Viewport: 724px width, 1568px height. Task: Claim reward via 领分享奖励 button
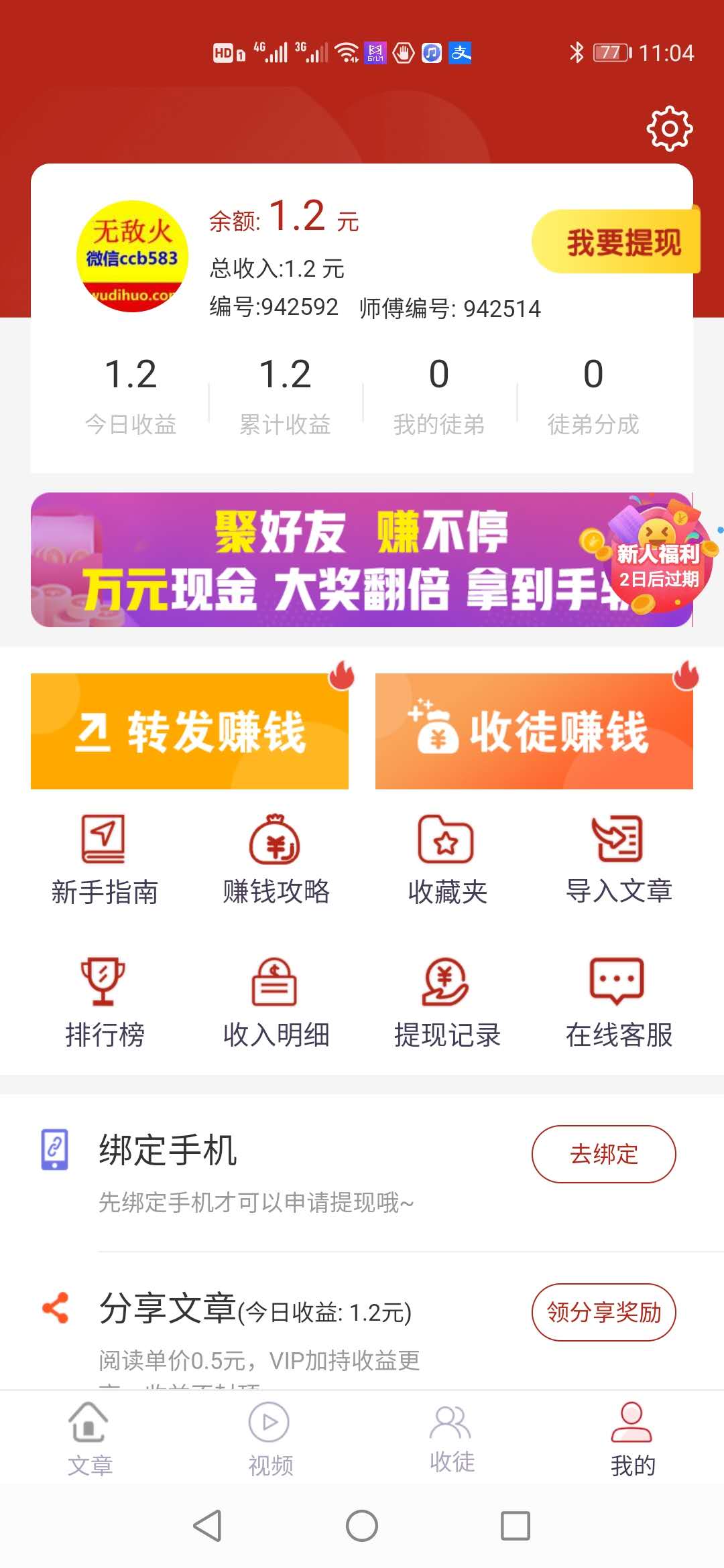coord(603,1312)
